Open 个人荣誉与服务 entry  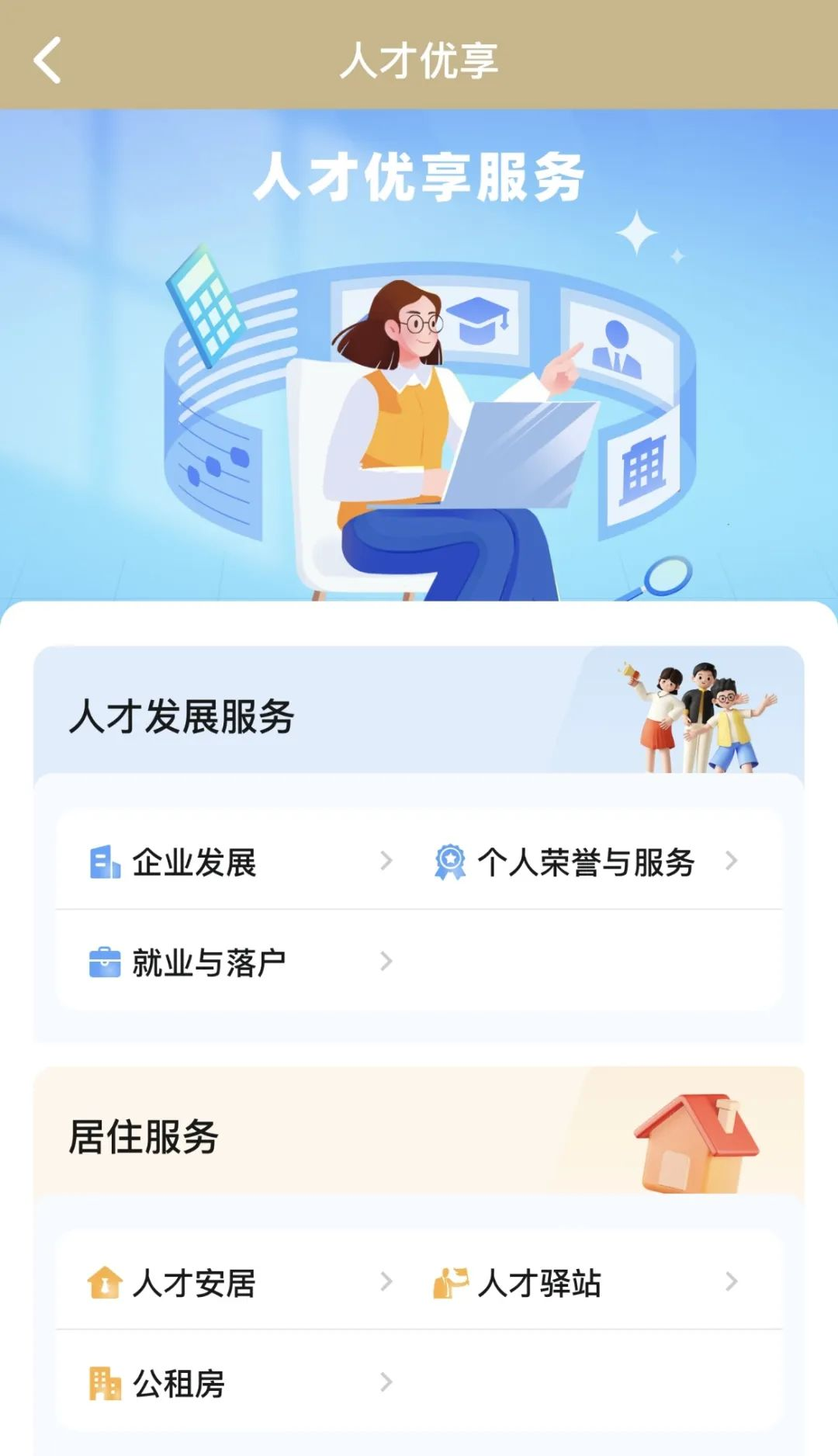pos(587,861)
